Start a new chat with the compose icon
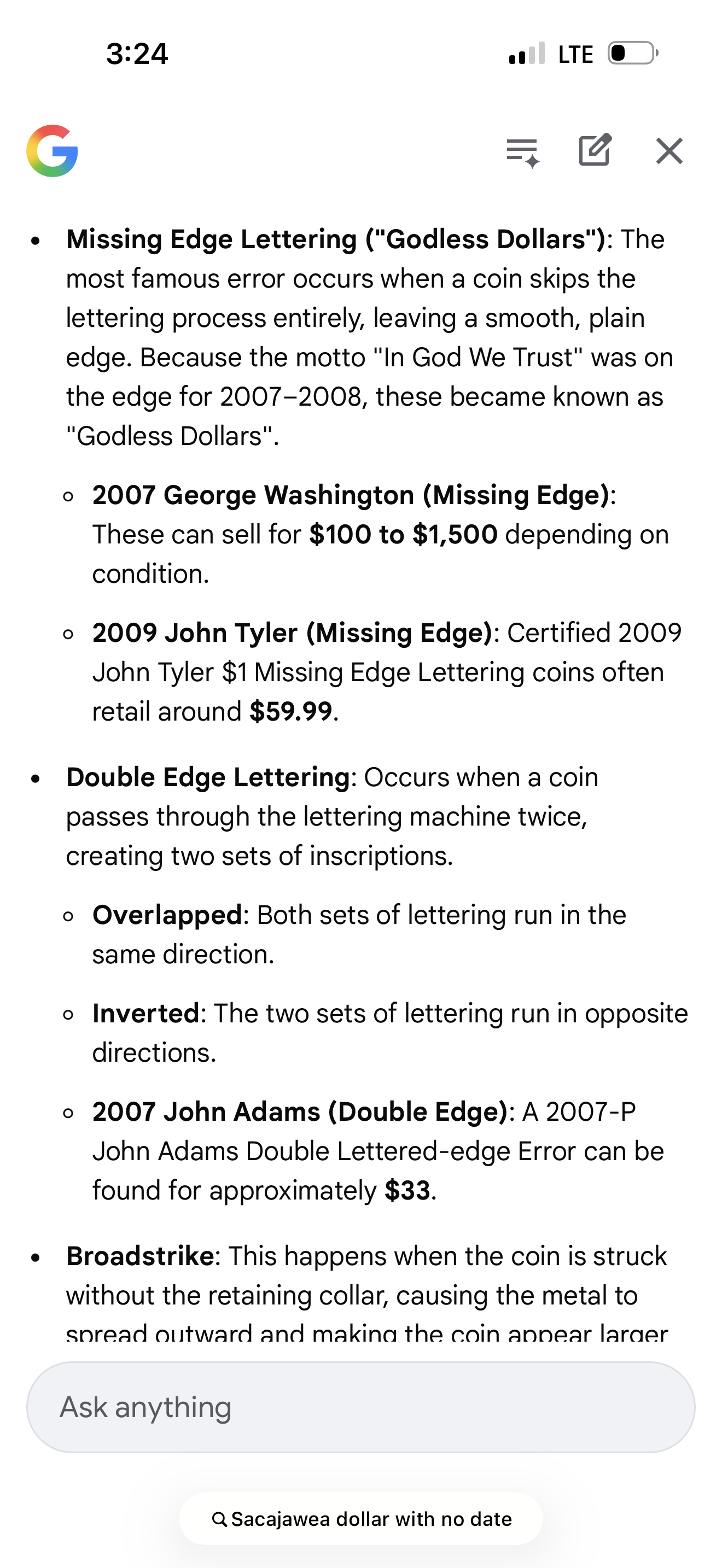This screenshot has height=1568, width=722. click(x=594, y=150)
